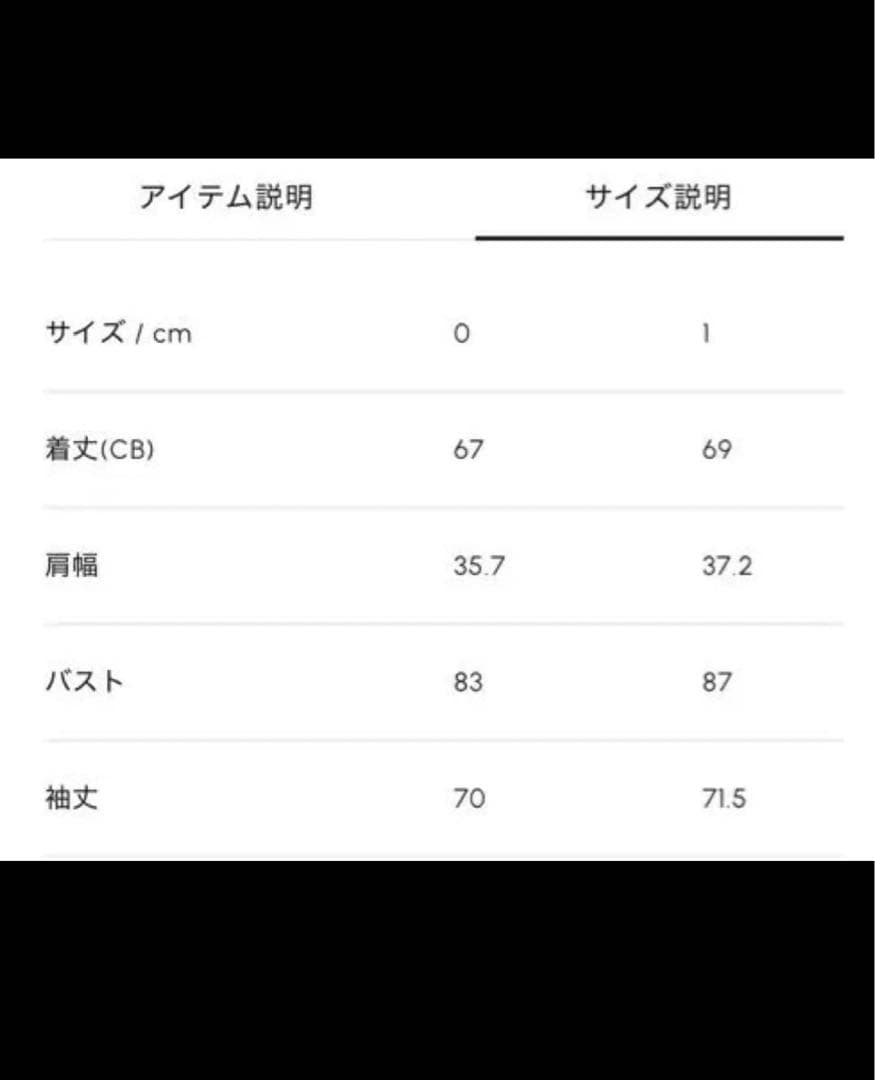Image resolution: width=875 pixels, height=1080 pixels.
Task: Select the サイズ説明 tab
Action: pos(658,197)
